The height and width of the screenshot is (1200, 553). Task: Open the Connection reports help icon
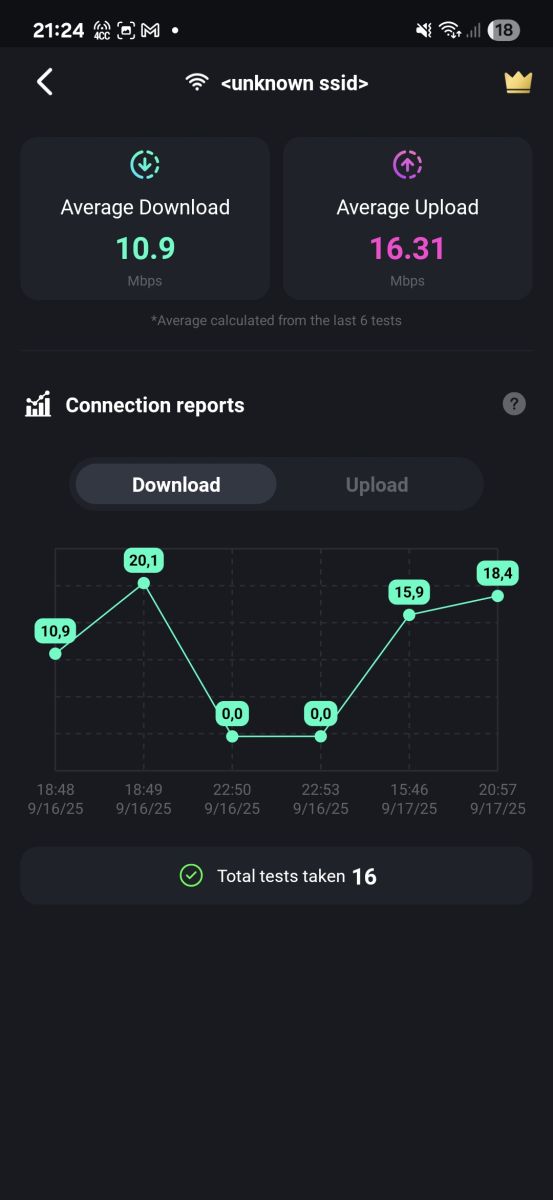click(514, 404)
